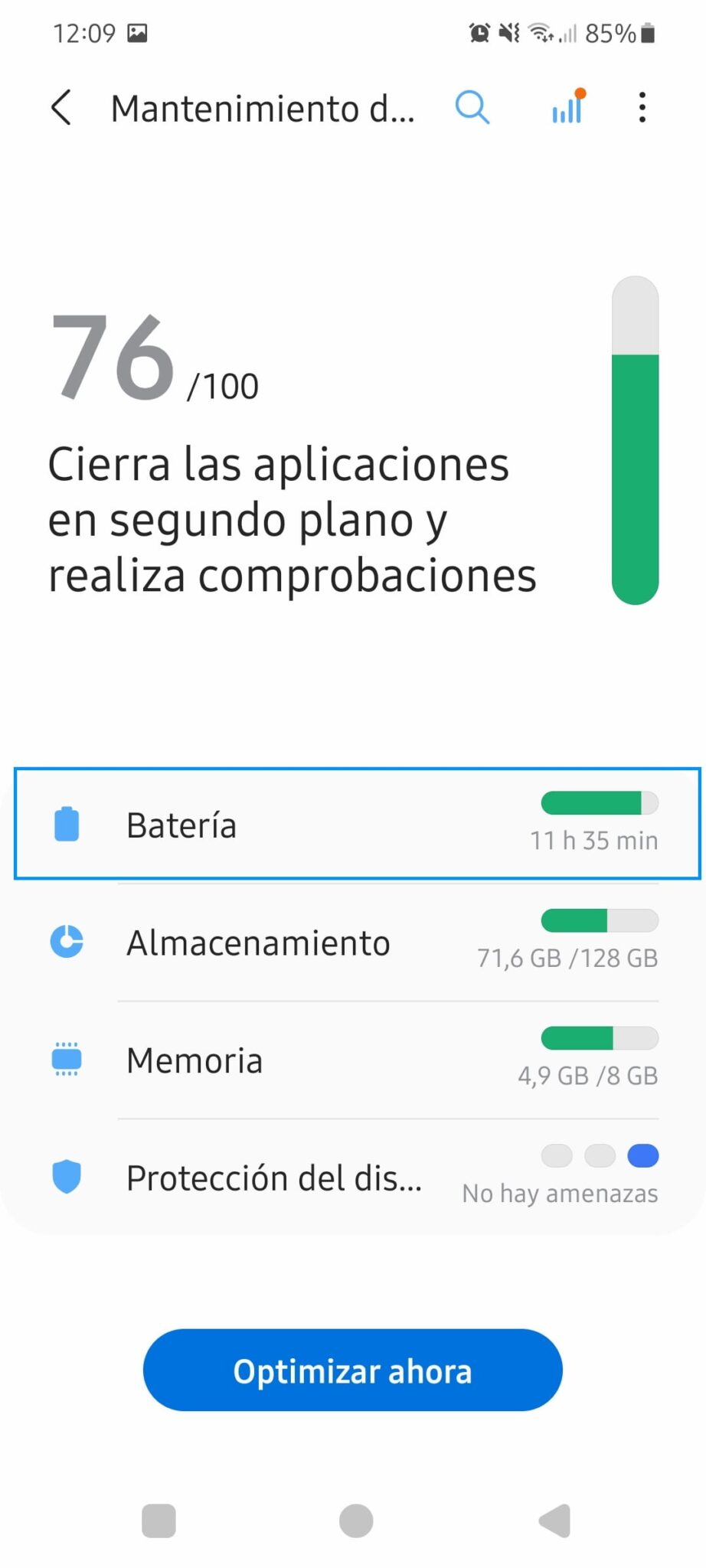Open the signal bars stats icon
The height and width of the screenshot is (1568, 706).
tap(568, 106)
